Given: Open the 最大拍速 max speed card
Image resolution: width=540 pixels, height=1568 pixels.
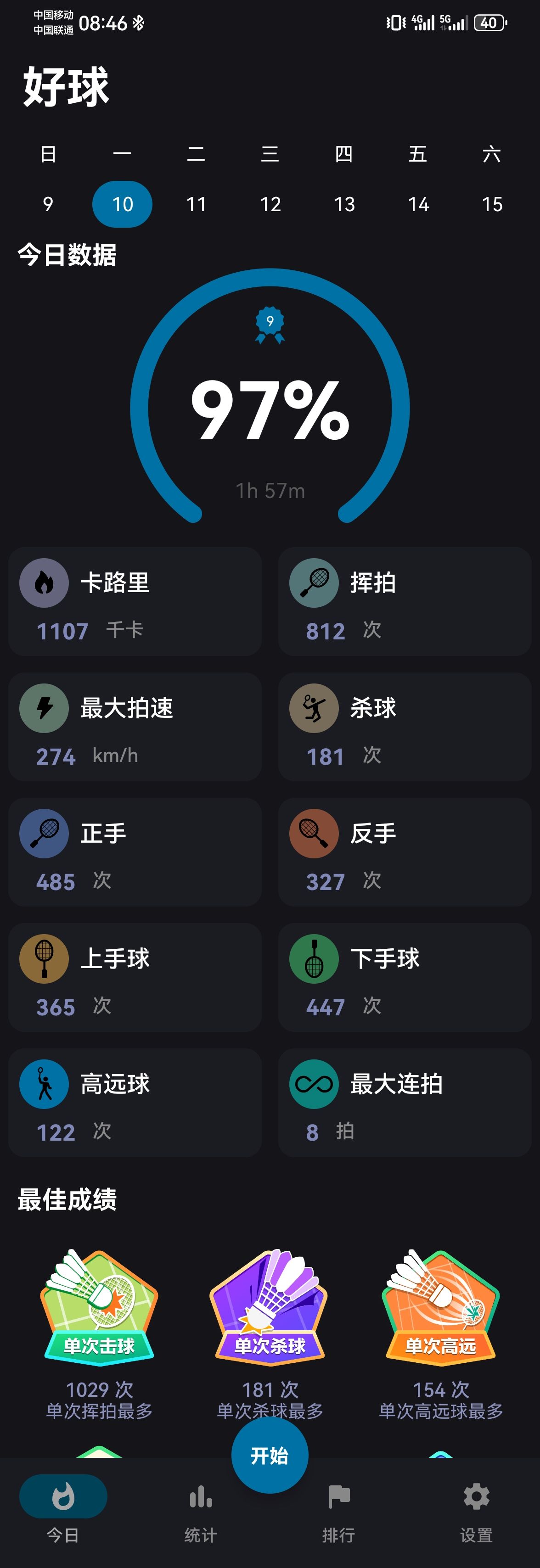Looking at the screenshot, I should click(x=135, y=727).
